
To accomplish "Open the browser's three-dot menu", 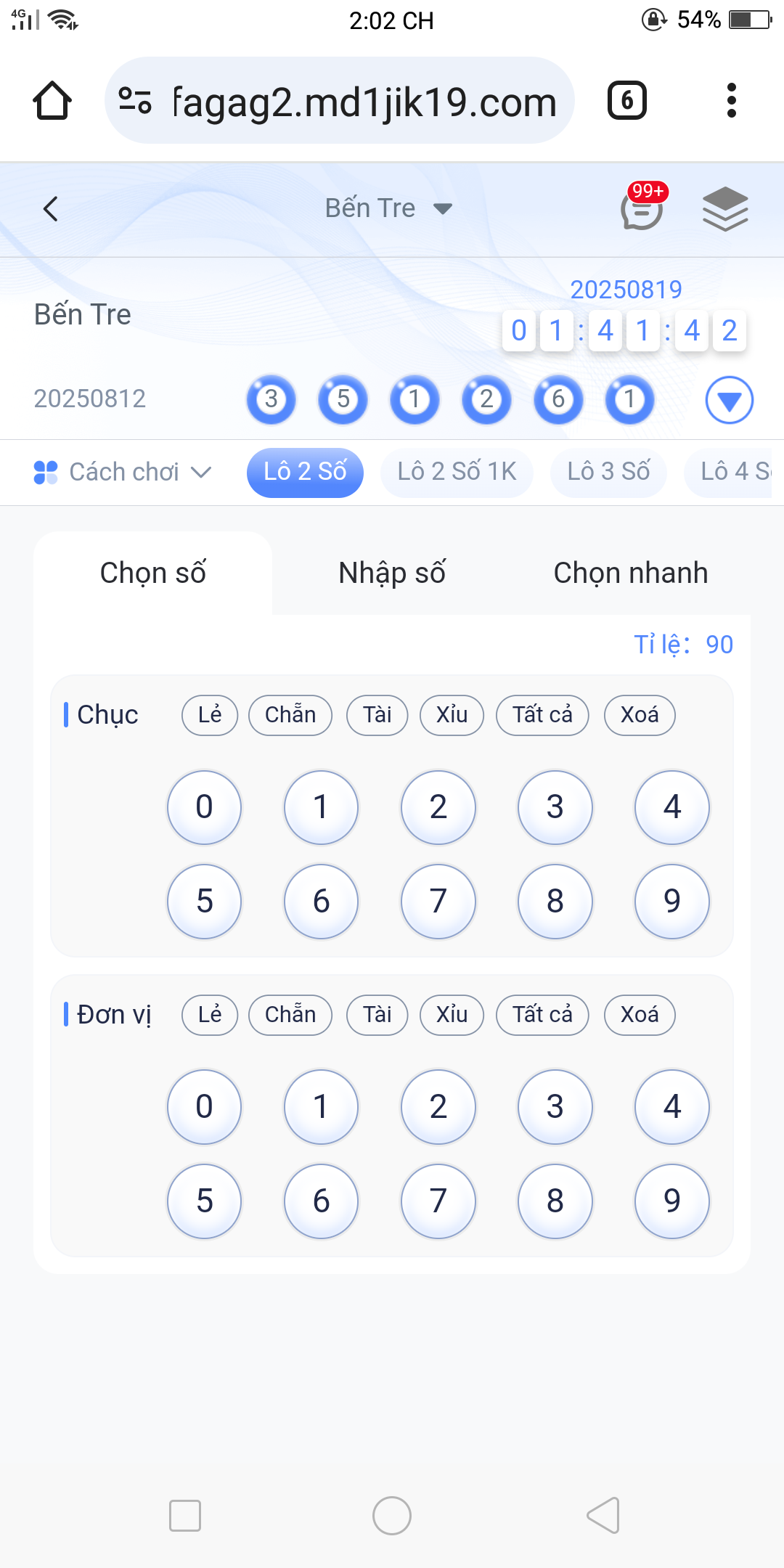I will (x=731, y=100).
